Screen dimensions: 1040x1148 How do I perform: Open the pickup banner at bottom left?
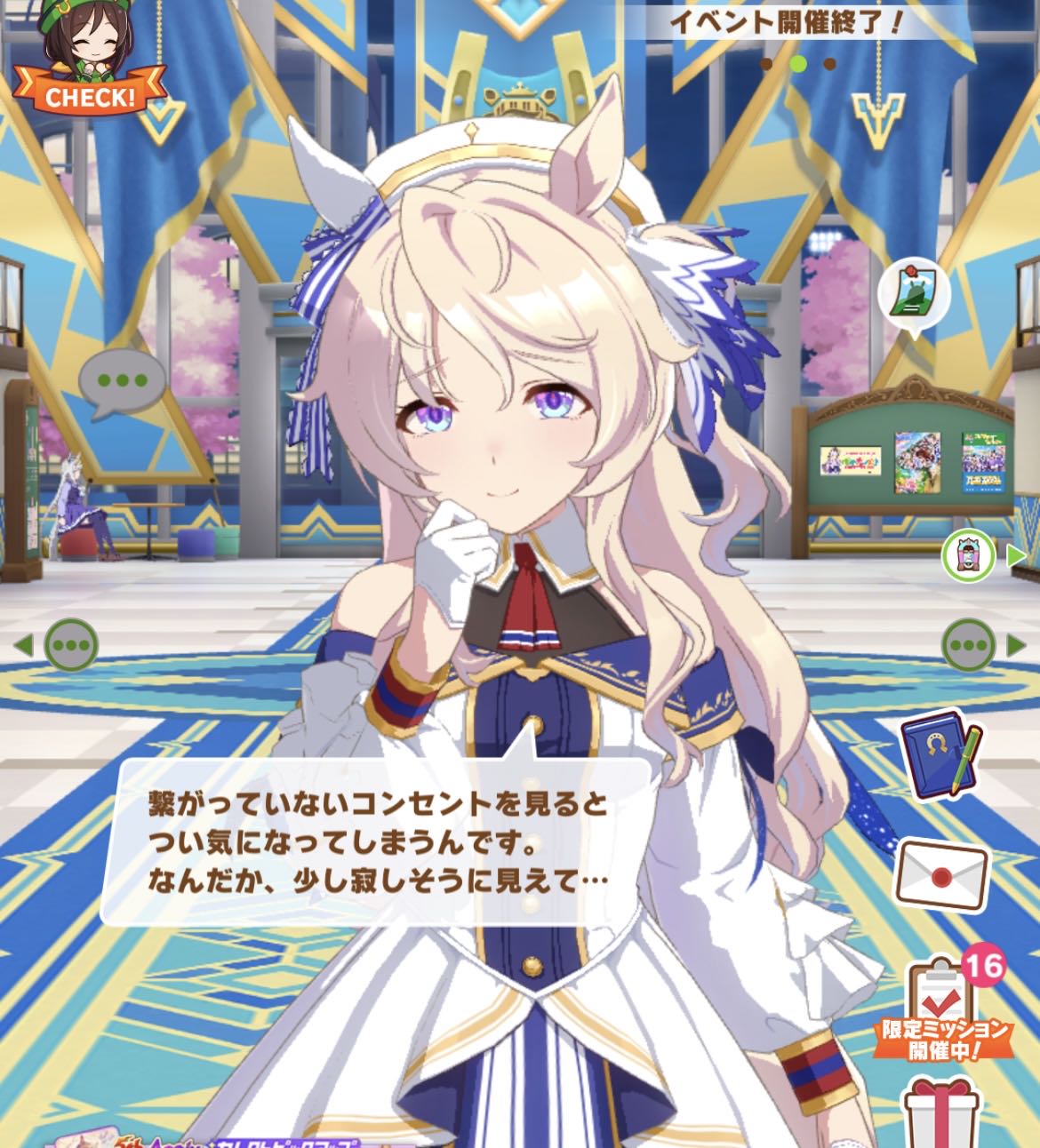tap(204, 1139)
